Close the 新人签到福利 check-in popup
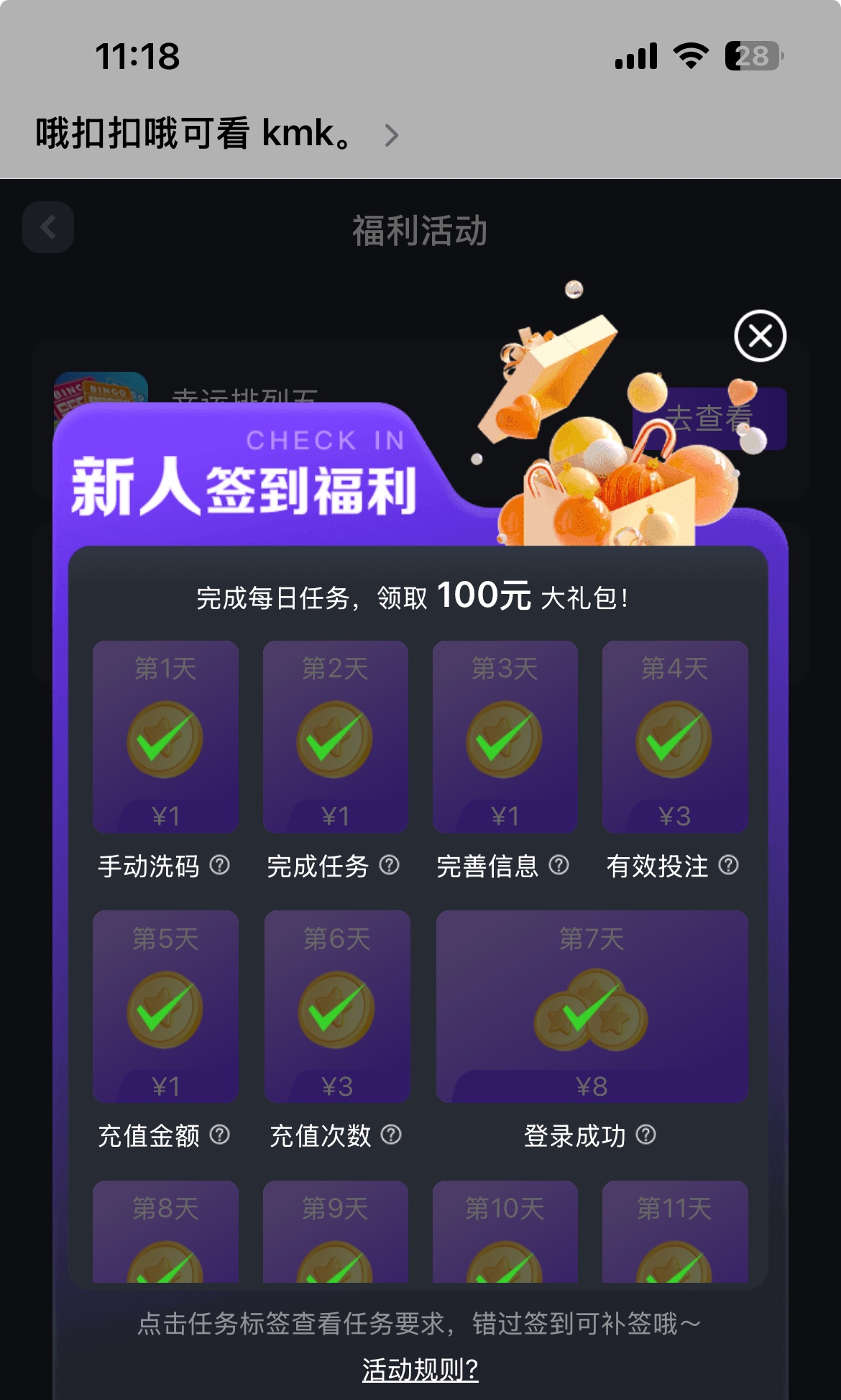 coord(760,336)
